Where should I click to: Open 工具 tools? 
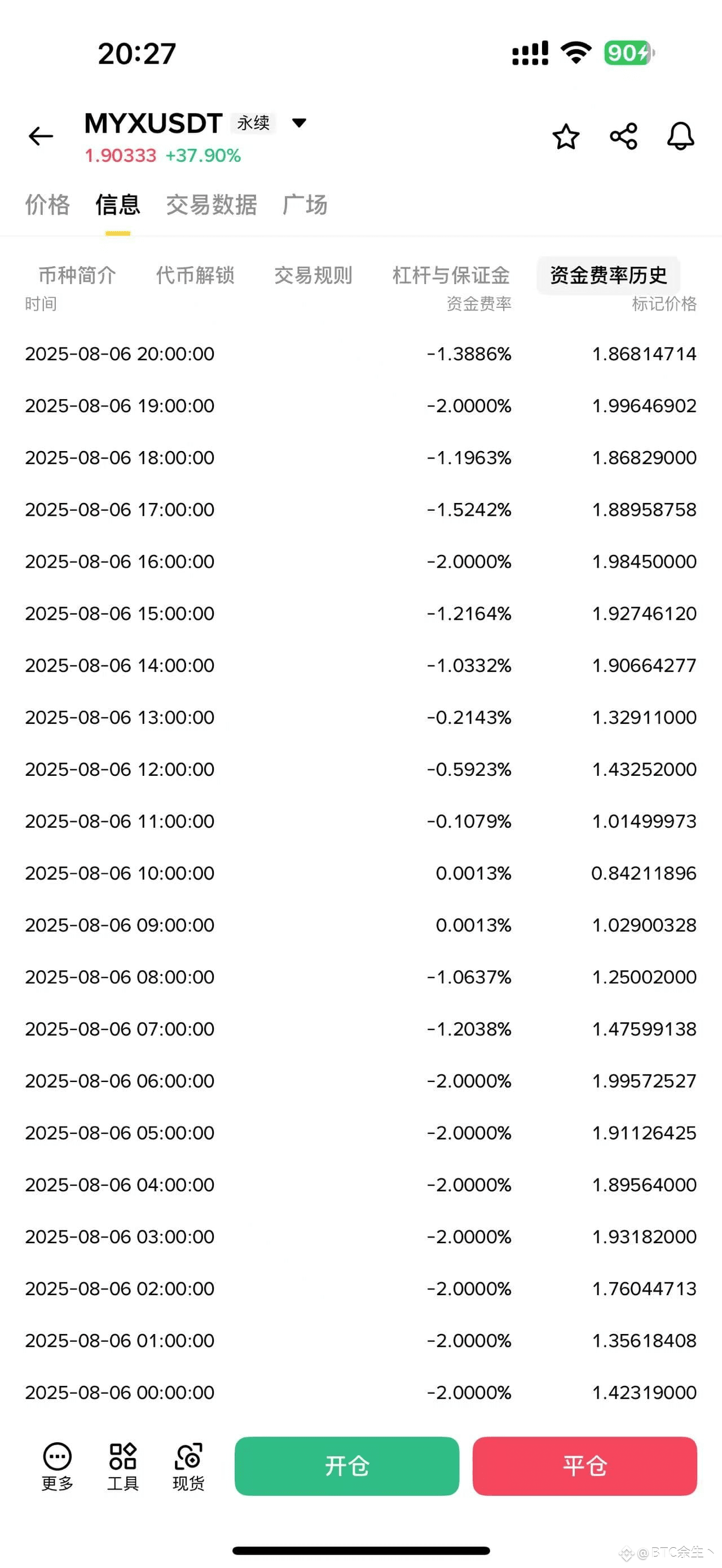(x=123, y=1467)
